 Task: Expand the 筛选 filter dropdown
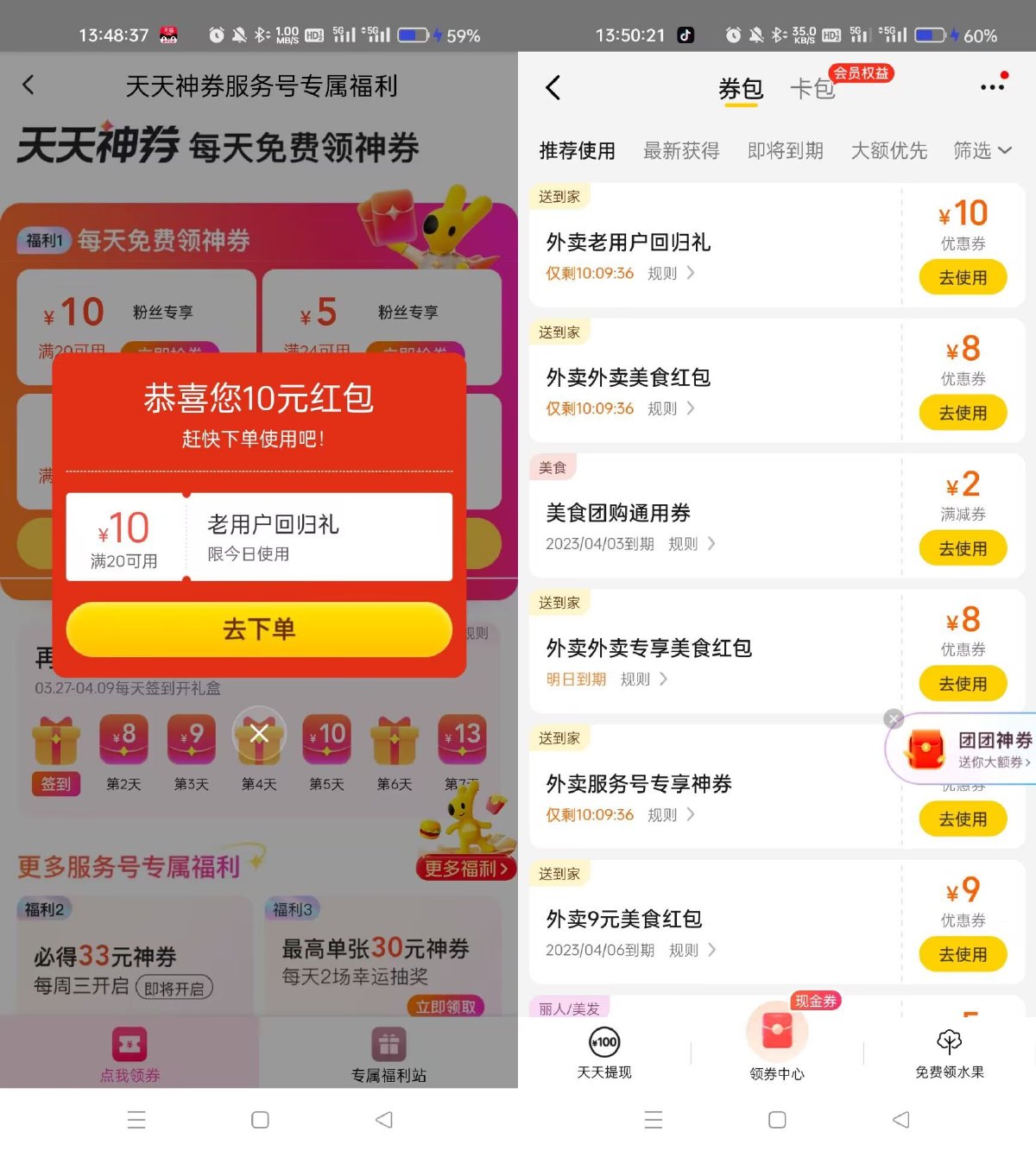[x=982, y=151]
